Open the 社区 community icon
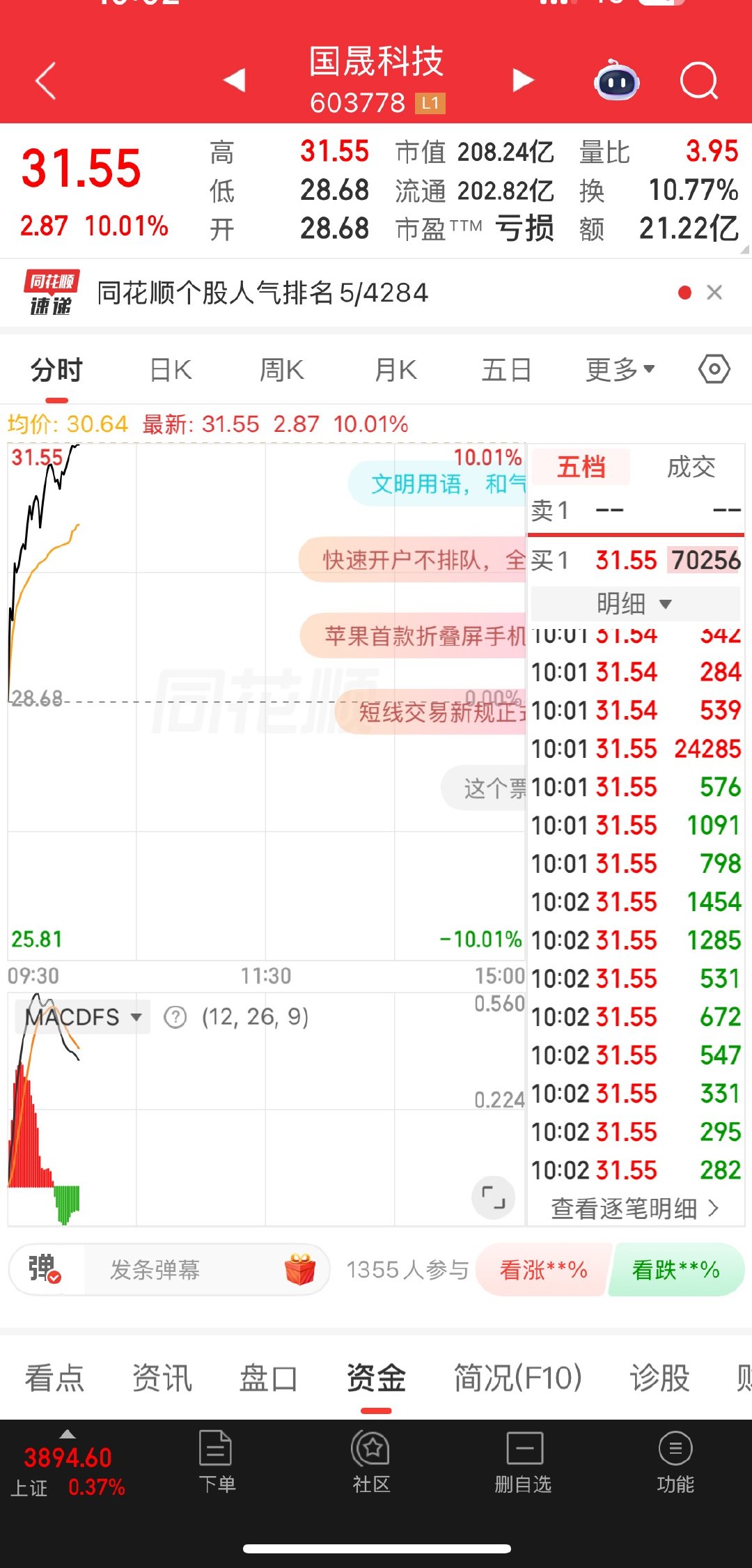 [x=369, y=1456]
